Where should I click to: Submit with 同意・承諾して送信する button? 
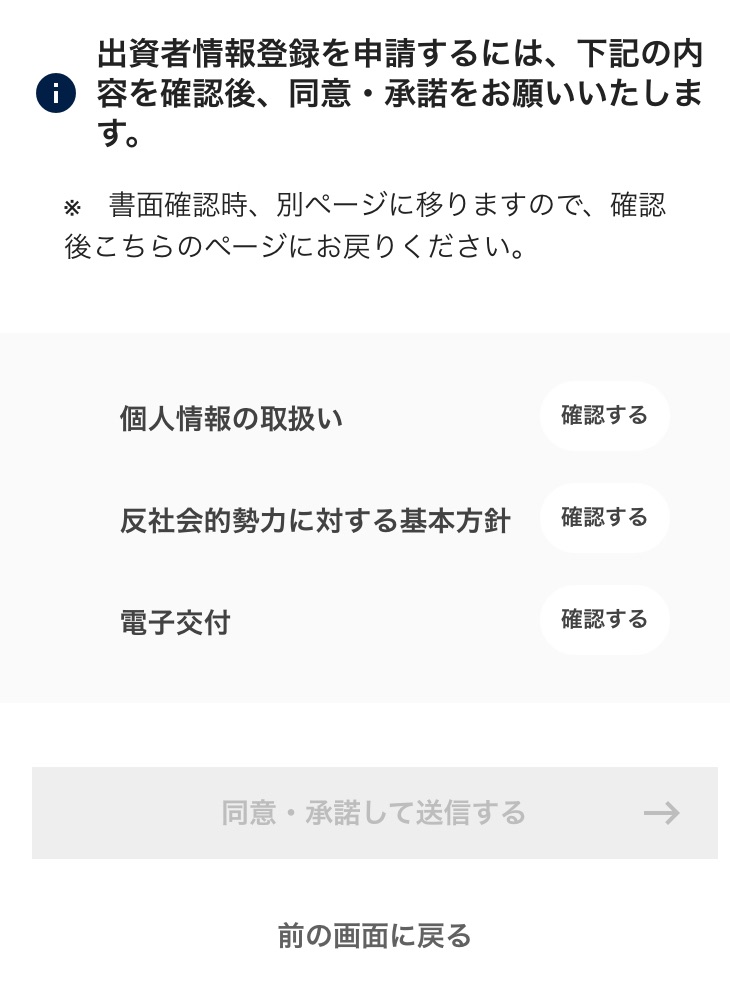[x=374, y=813]
